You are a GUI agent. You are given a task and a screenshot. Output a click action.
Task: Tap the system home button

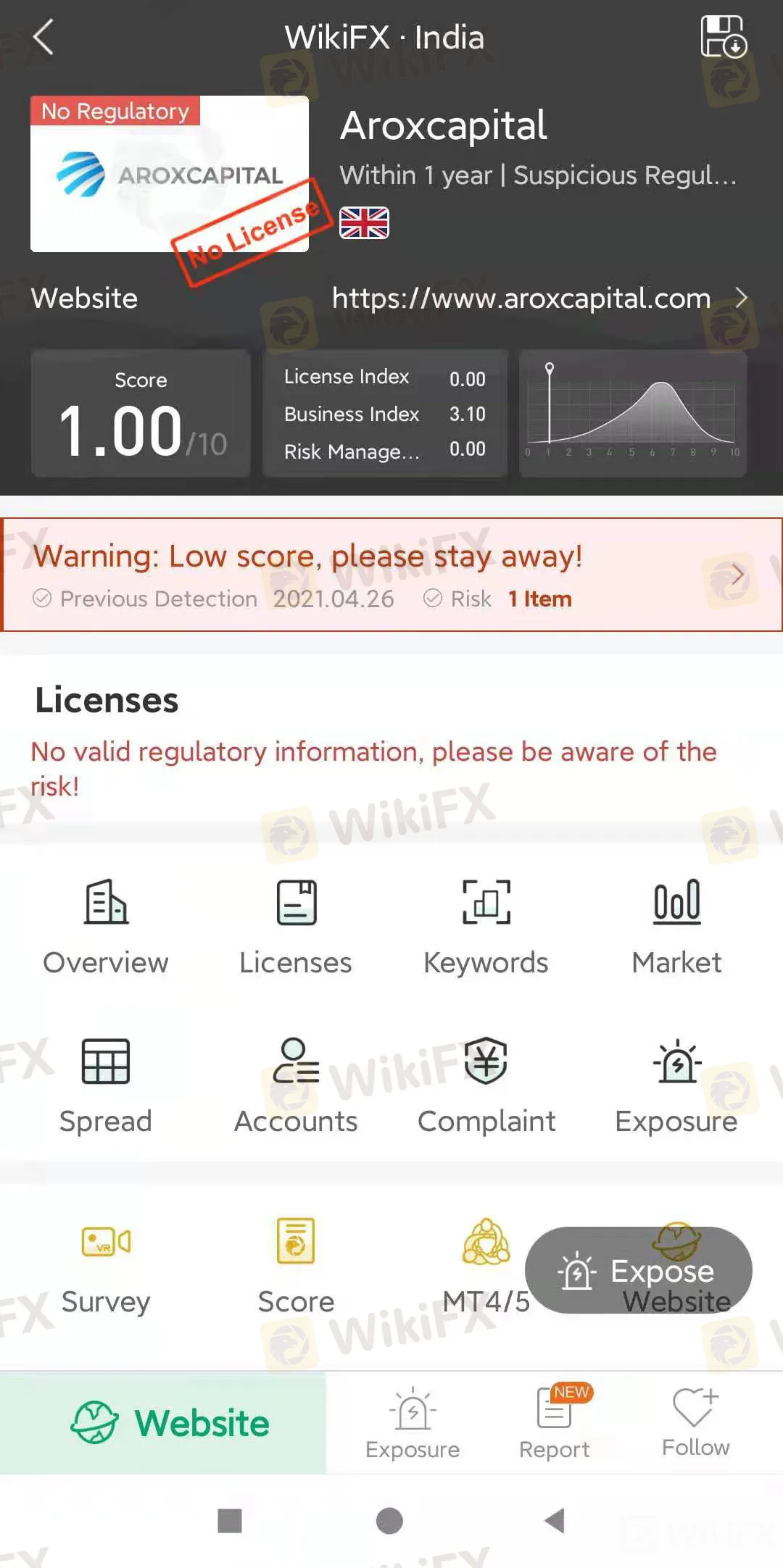(389, 1521)
